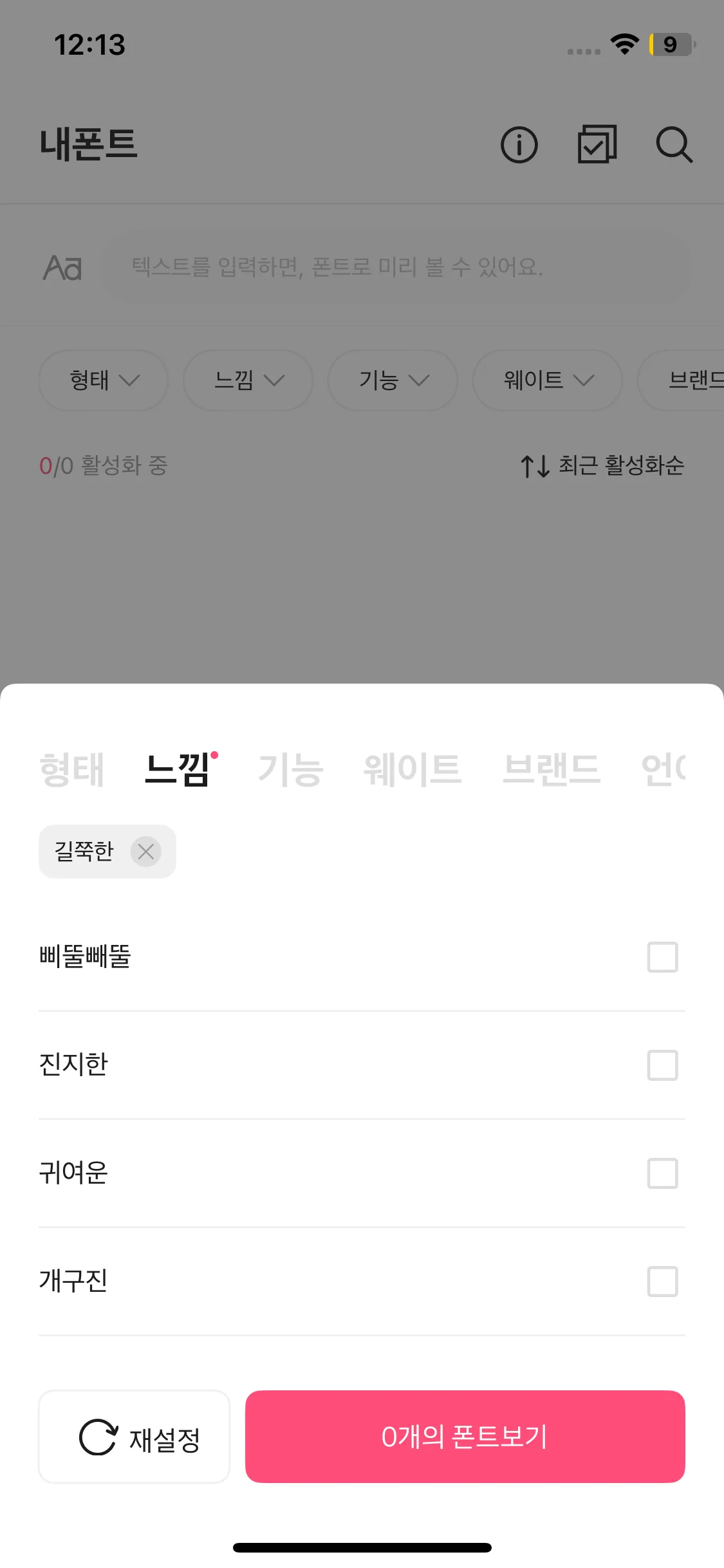This screenshot has height=1568, width=724.
Task: Select the 진지한 checkbox
Action: 662,1065
